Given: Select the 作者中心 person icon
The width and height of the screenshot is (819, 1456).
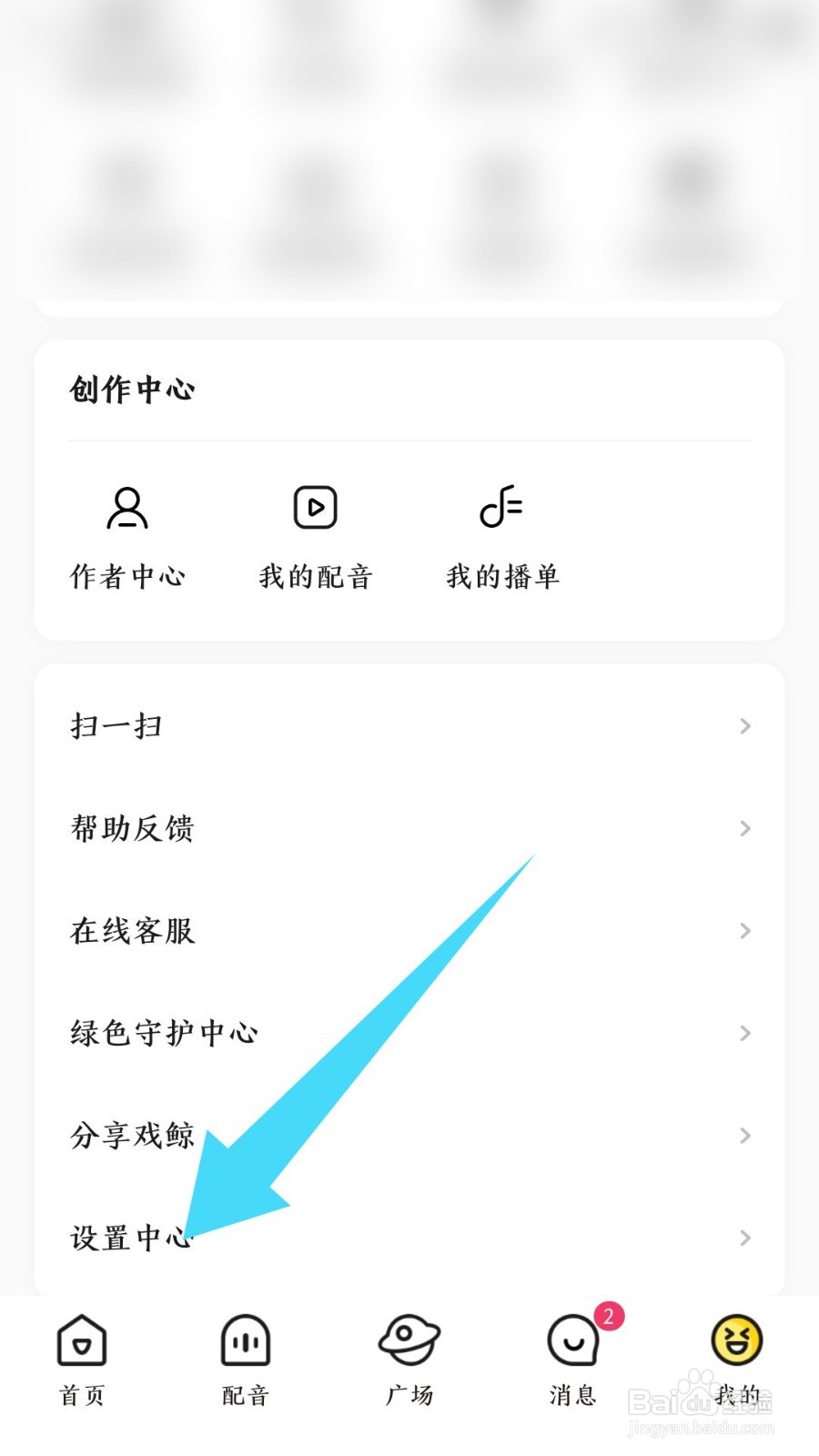Looking at the screenshot, I should 126,508.
